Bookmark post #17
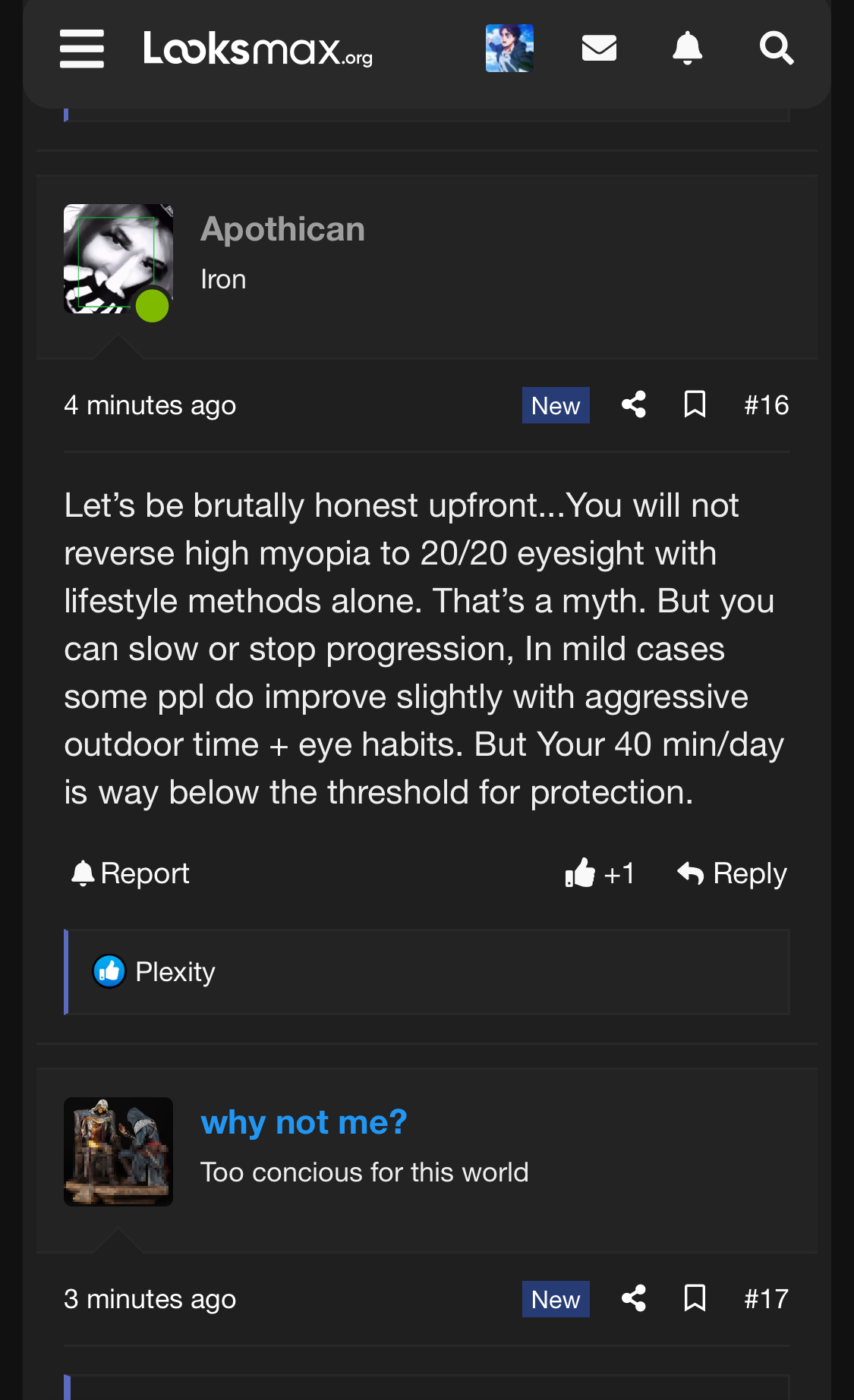 (x=695, y=1299)
